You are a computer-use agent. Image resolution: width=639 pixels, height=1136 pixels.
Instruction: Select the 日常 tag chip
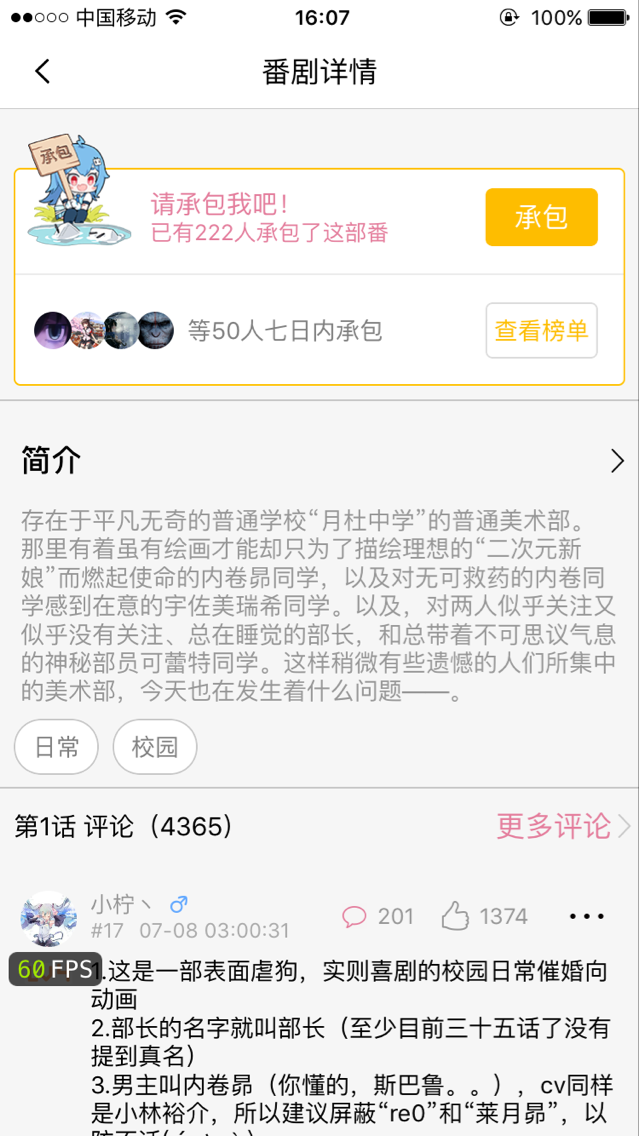tap(56, 747)
